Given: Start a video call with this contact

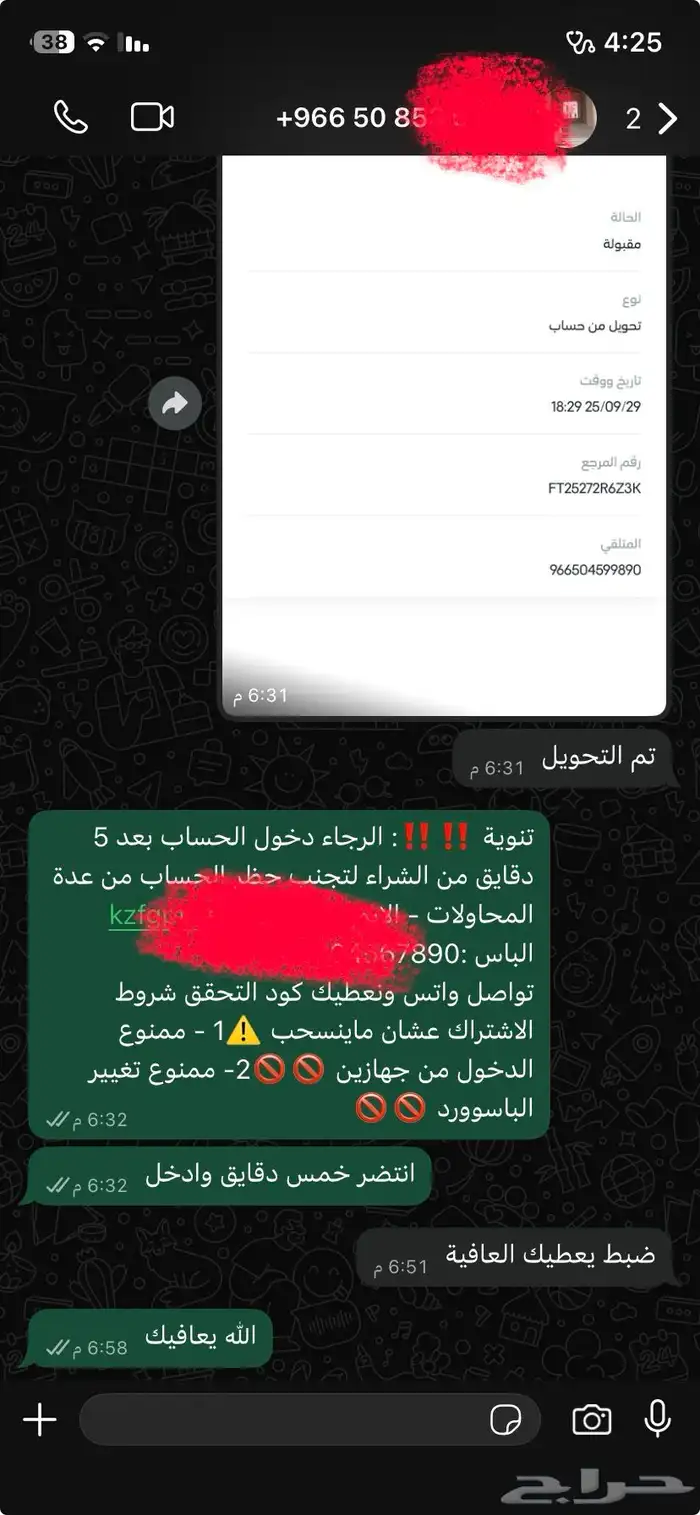Looking at the screenshot, I should pyautogui.click(x=152, y=118).
